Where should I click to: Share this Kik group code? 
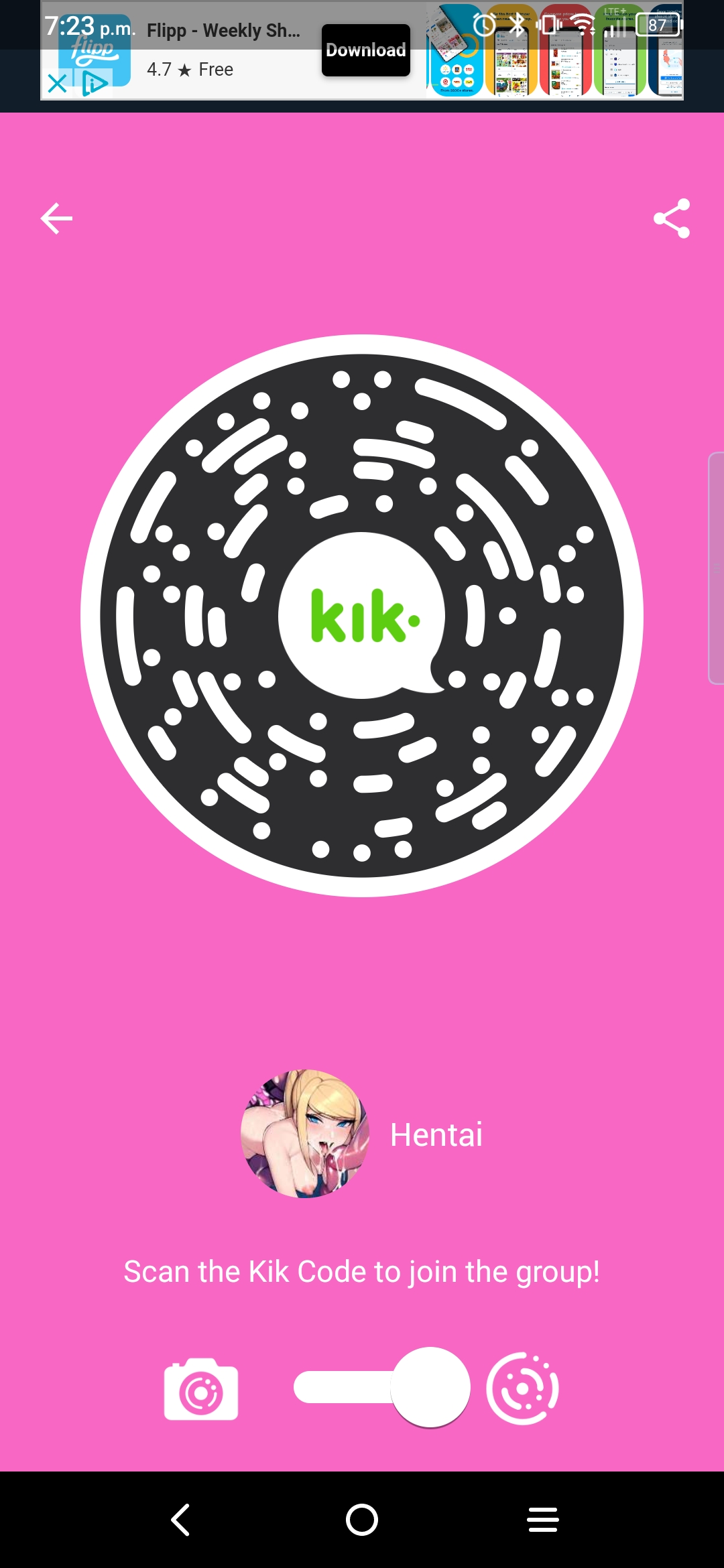tap(672, 218)
